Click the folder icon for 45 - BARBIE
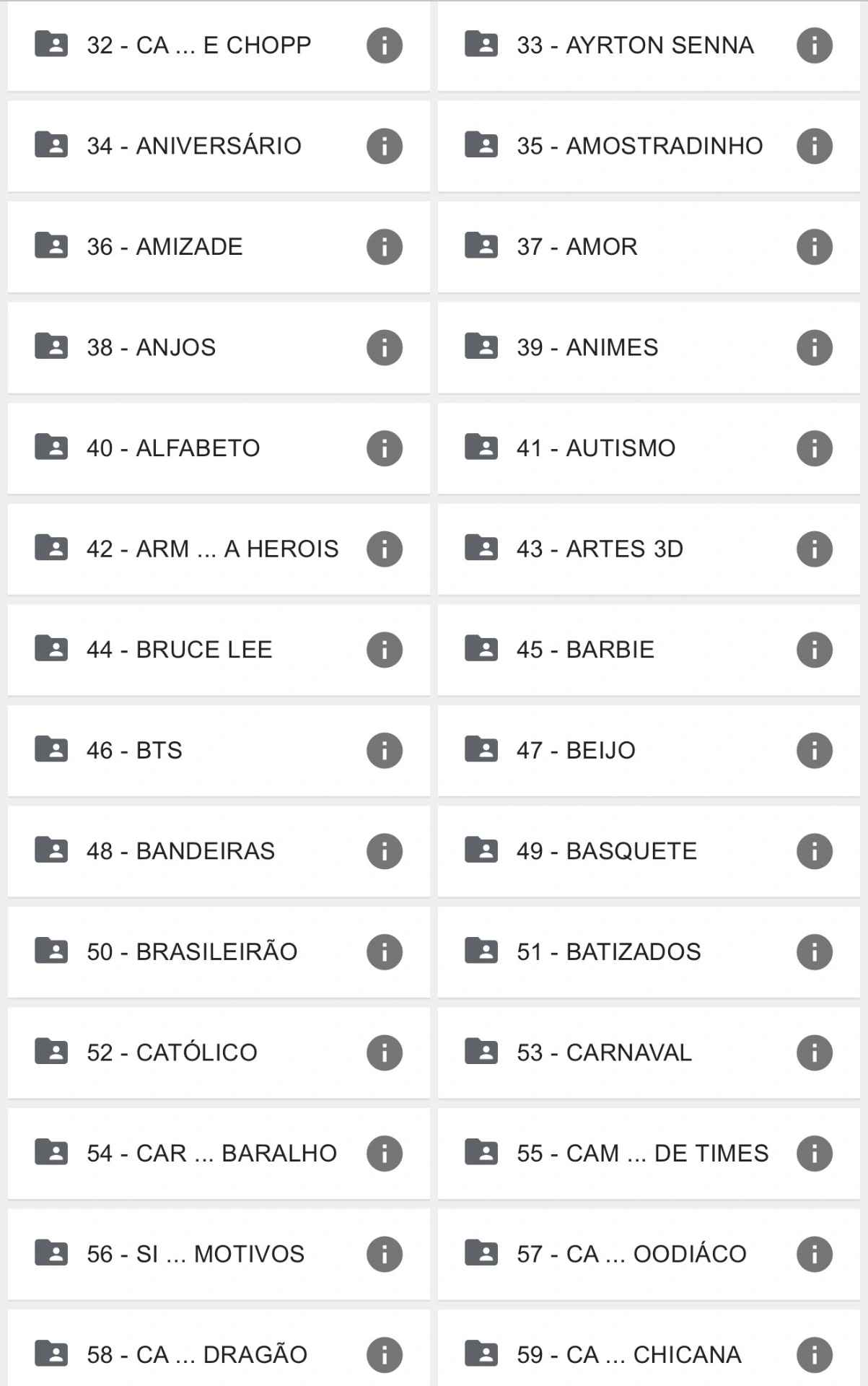Image resolution: width=868 pixels, height=1386 pixels. (x=482, y=649)
